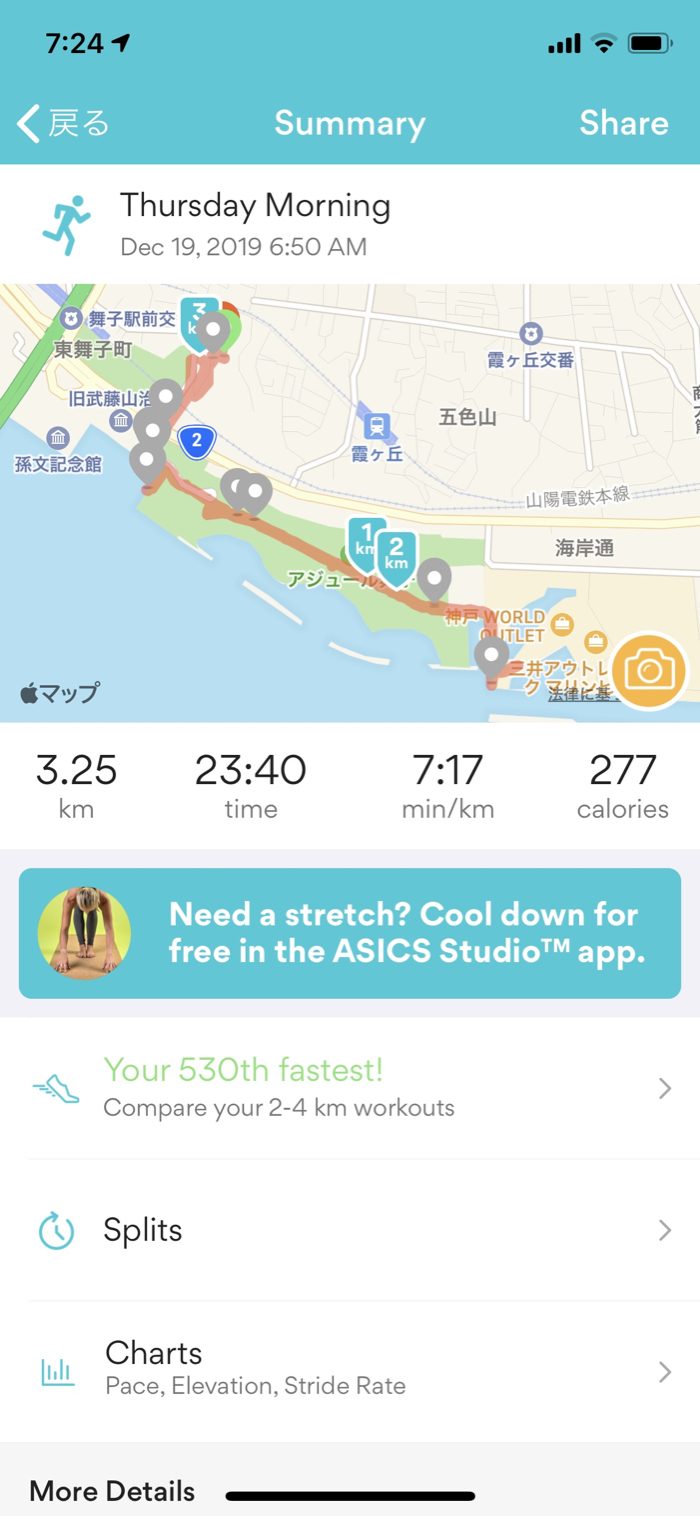This screenshot has height=1516, width=700.
Task: Go back using the 戻る button
Action: 63,124
